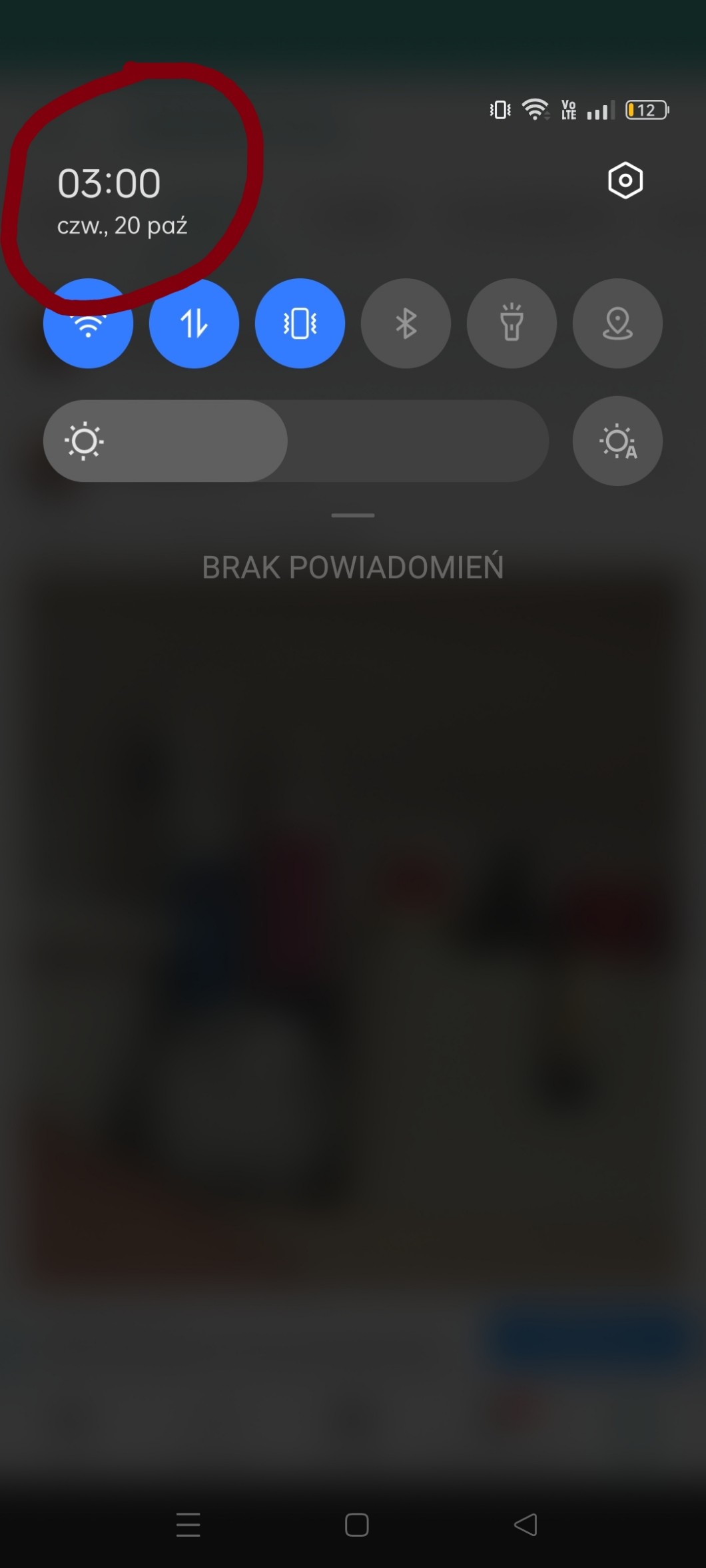The image size is (706, 1568).
Task: Set brightness by tapping the slider
Action: tap(296, 441)
